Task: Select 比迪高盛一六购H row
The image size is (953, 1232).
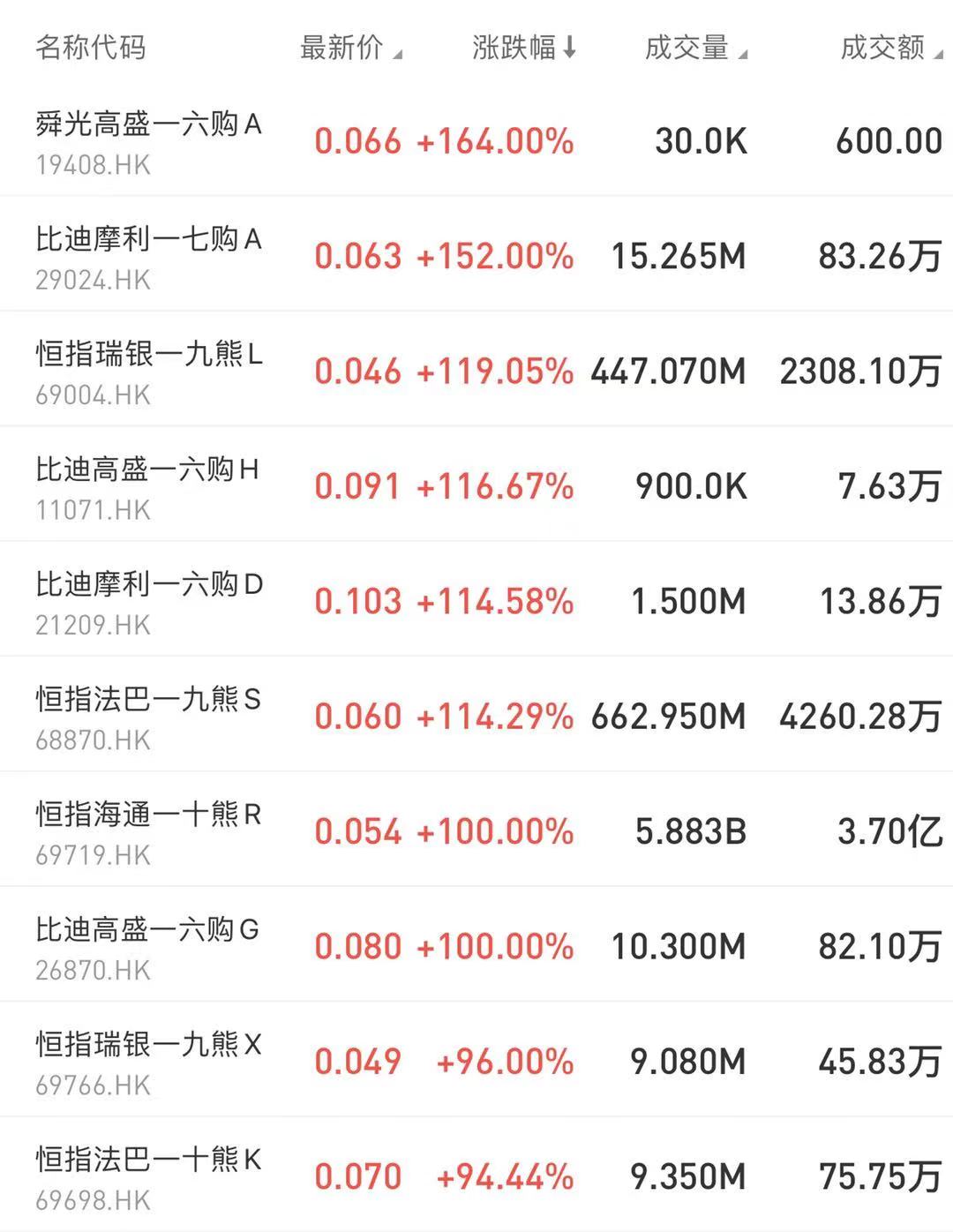Action: (x=148, y=485)
